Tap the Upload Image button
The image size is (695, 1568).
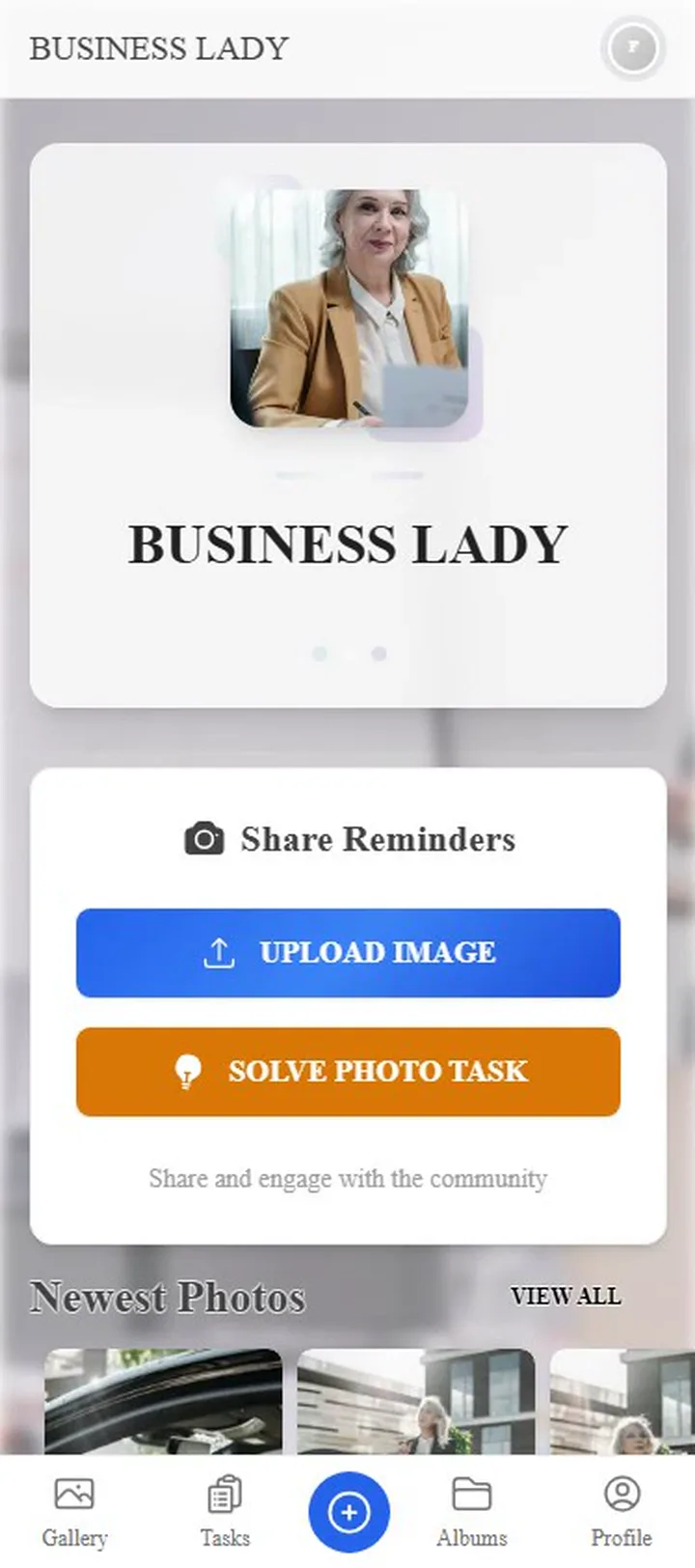coord(347,952)
